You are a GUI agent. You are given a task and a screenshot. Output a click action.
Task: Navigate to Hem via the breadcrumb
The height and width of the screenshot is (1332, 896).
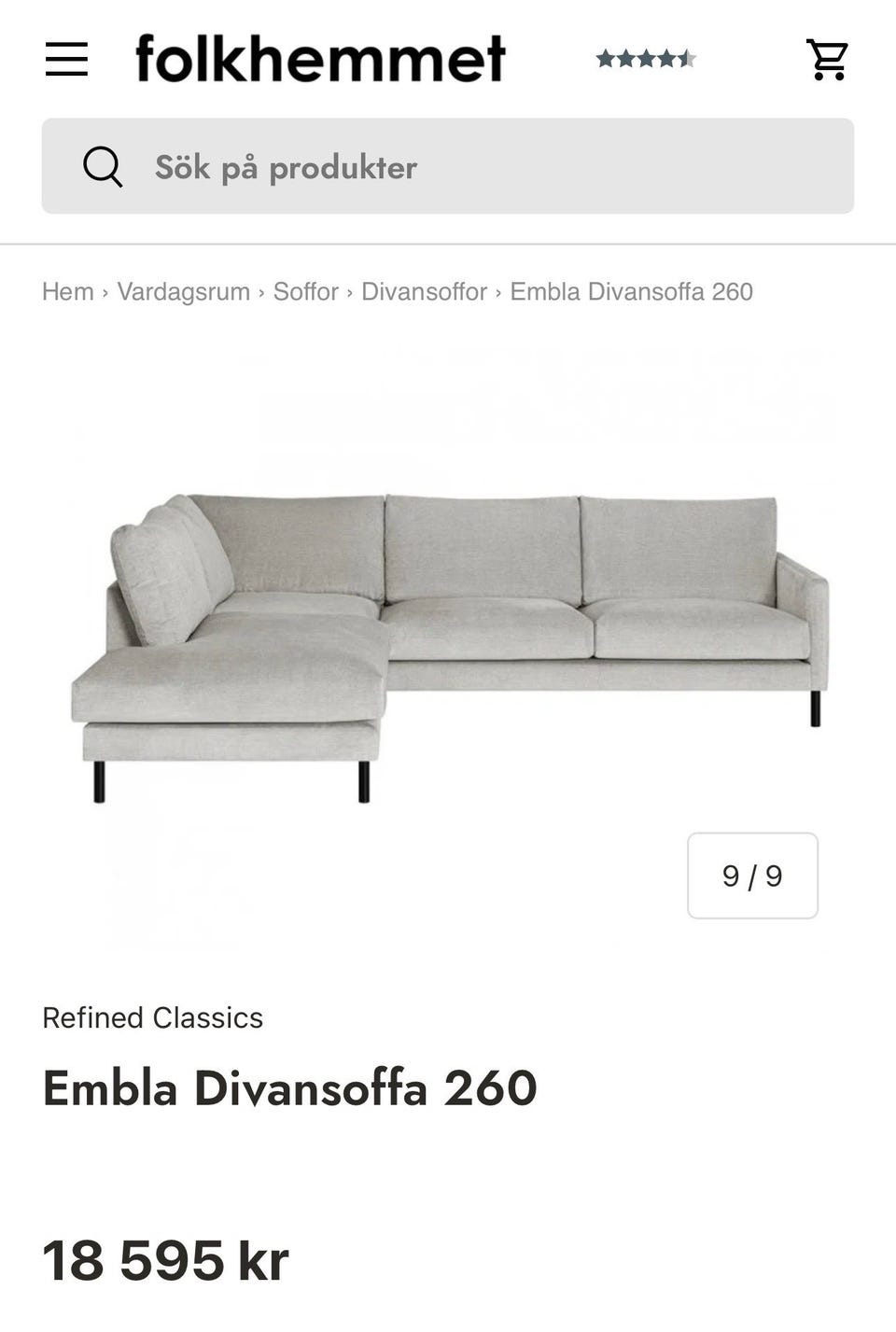pos(66,291)
